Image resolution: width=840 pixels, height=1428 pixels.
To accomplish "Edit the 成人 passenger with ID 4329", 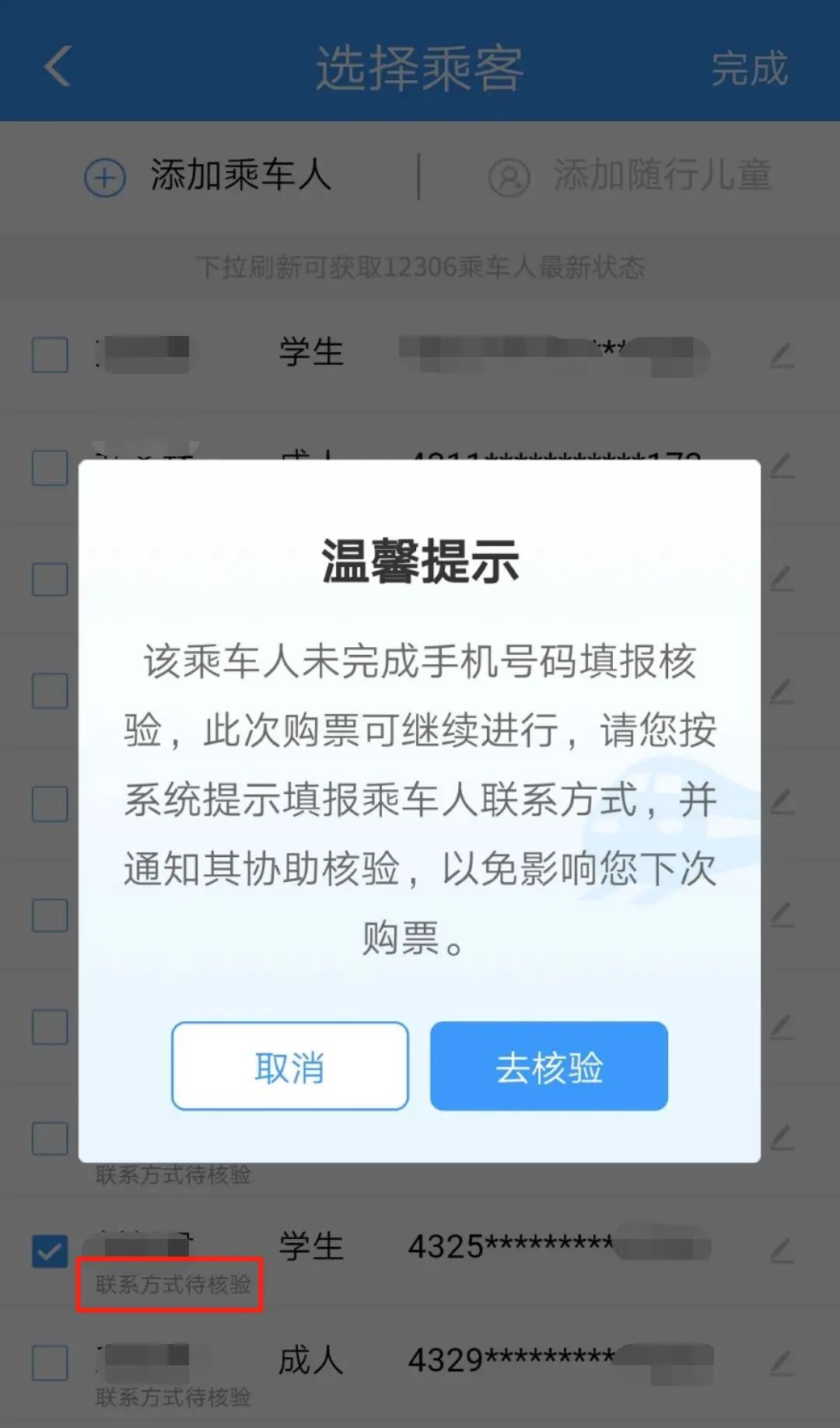I will [x=782, y=1363].
